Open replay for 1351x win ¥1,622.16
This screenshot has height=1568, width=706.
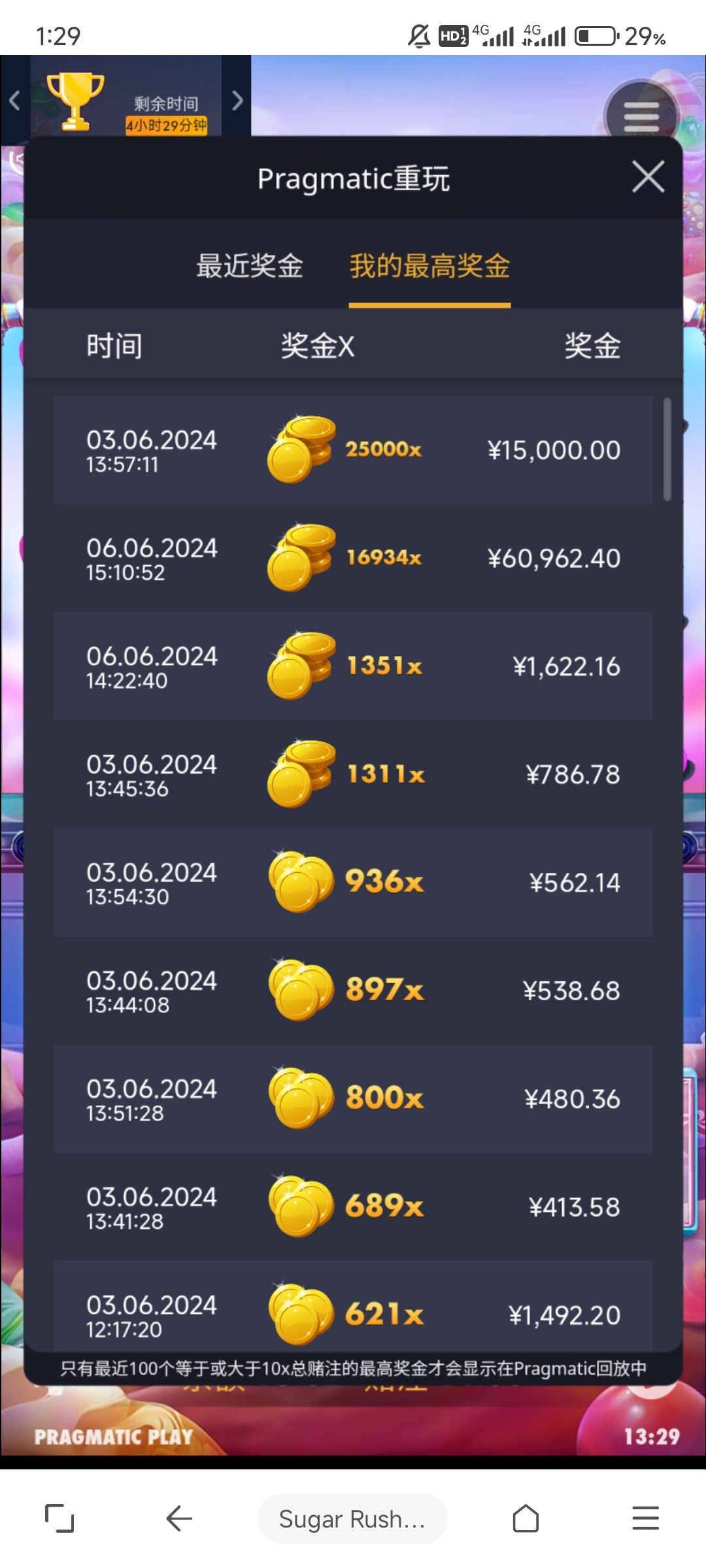[x=353, y=666]
